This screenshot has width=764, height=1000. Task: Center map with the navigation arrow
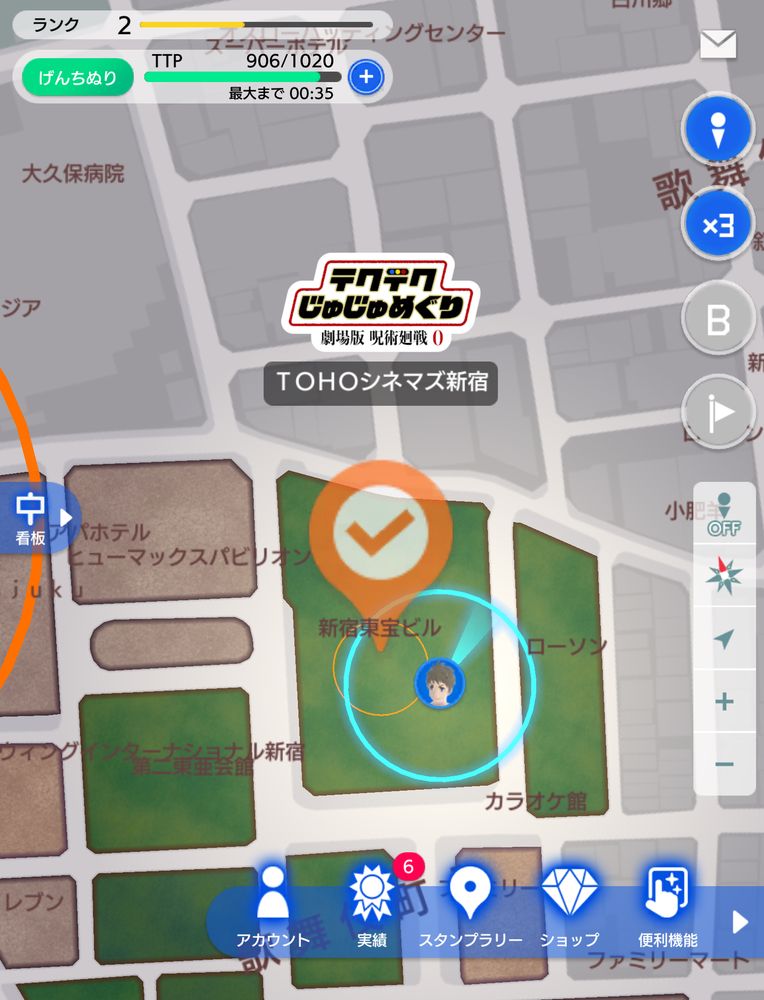point(724,638)
